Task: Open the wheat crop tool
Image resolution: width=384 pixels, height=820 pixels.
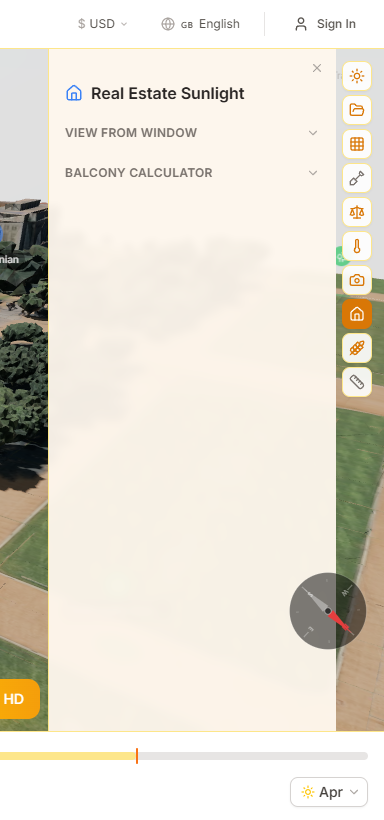Action: pos(357,348)
